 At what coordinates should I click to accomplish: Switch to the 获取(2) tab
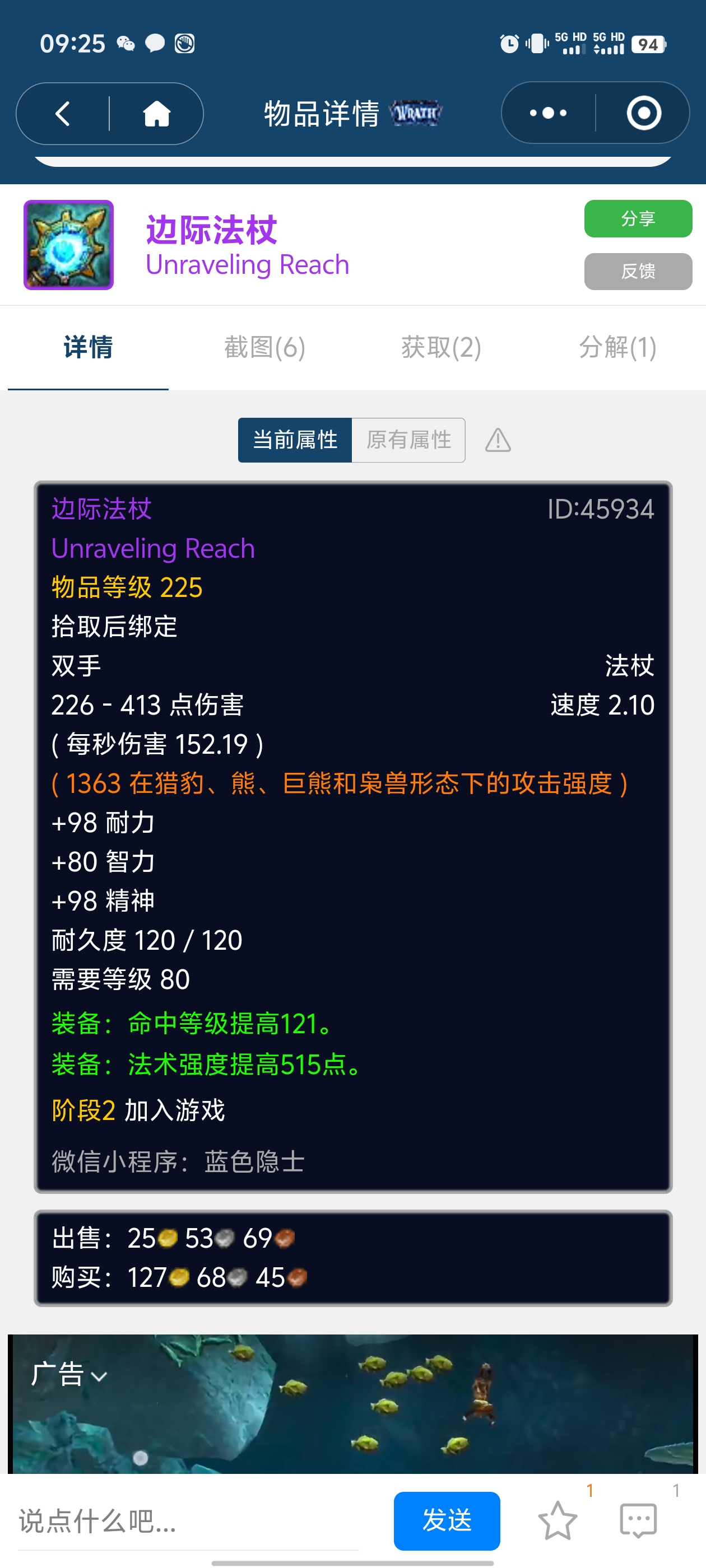[441, 348]
